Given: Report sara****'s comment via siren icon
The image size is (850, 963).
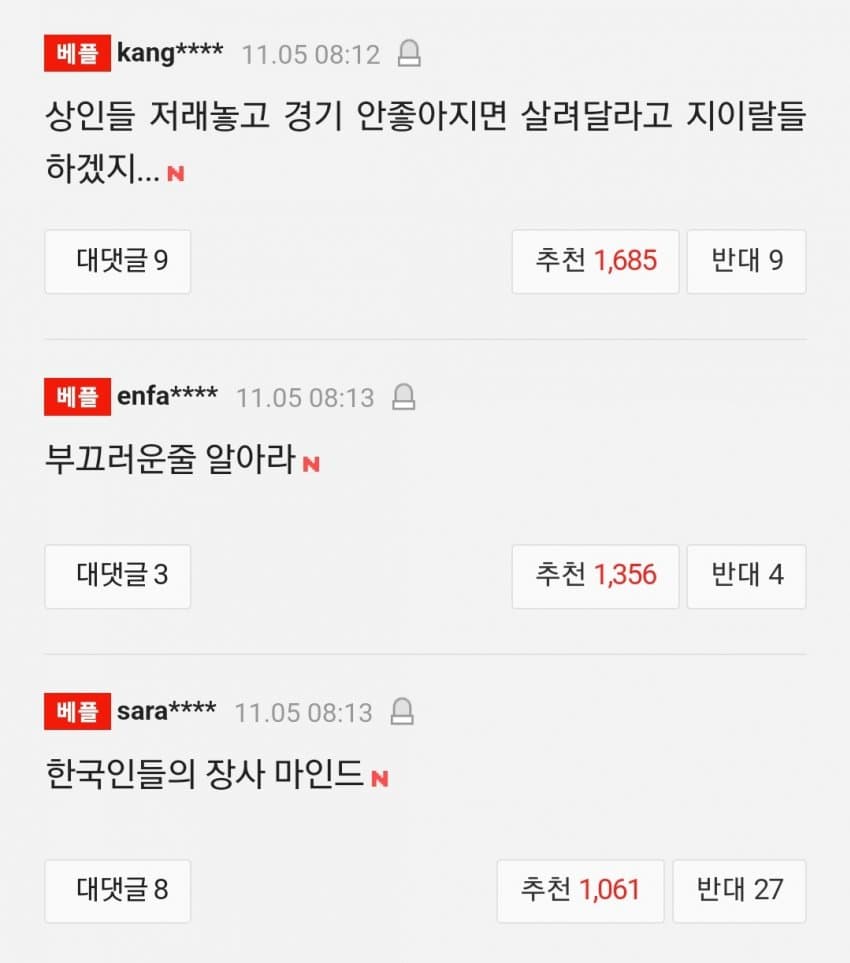Looking at the screenshot, I should [401, 712].
